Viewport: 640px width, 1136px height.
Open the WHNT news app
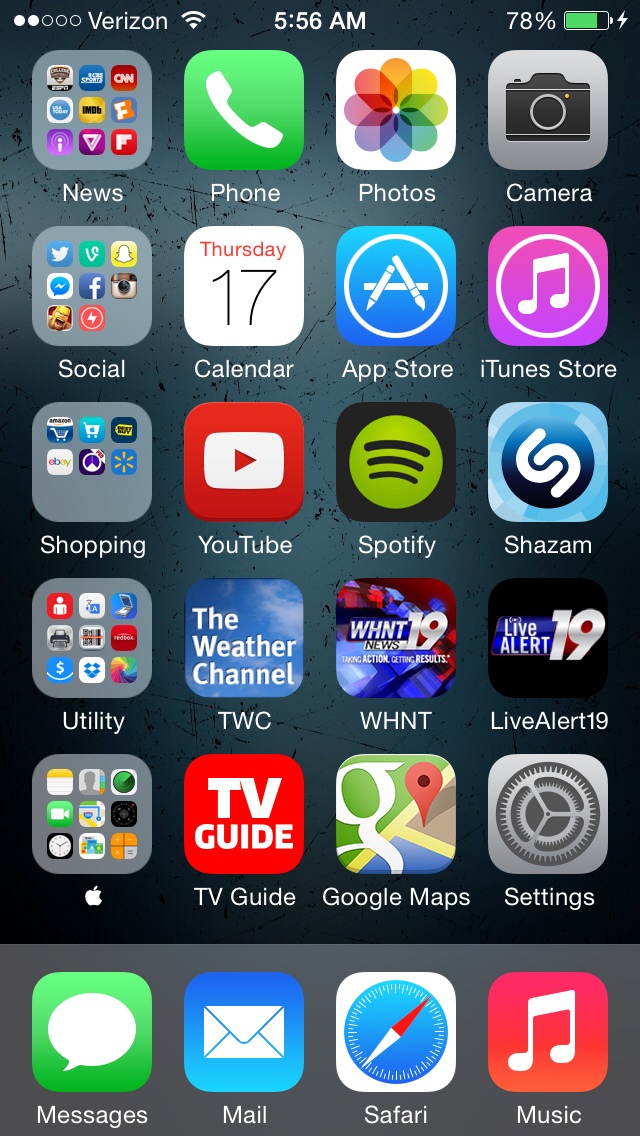[396, 638]
